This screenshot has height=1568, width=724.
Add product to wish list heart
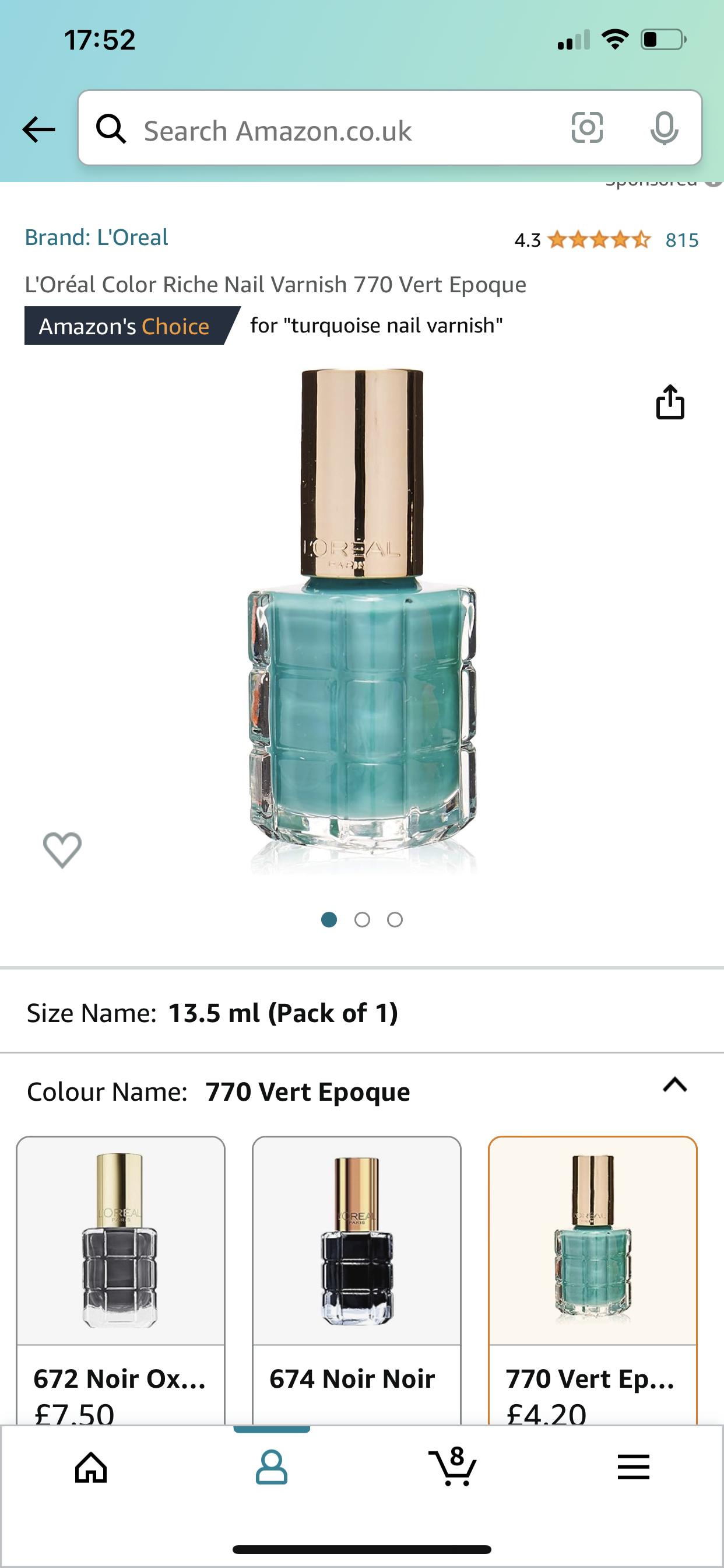(62, 849)
